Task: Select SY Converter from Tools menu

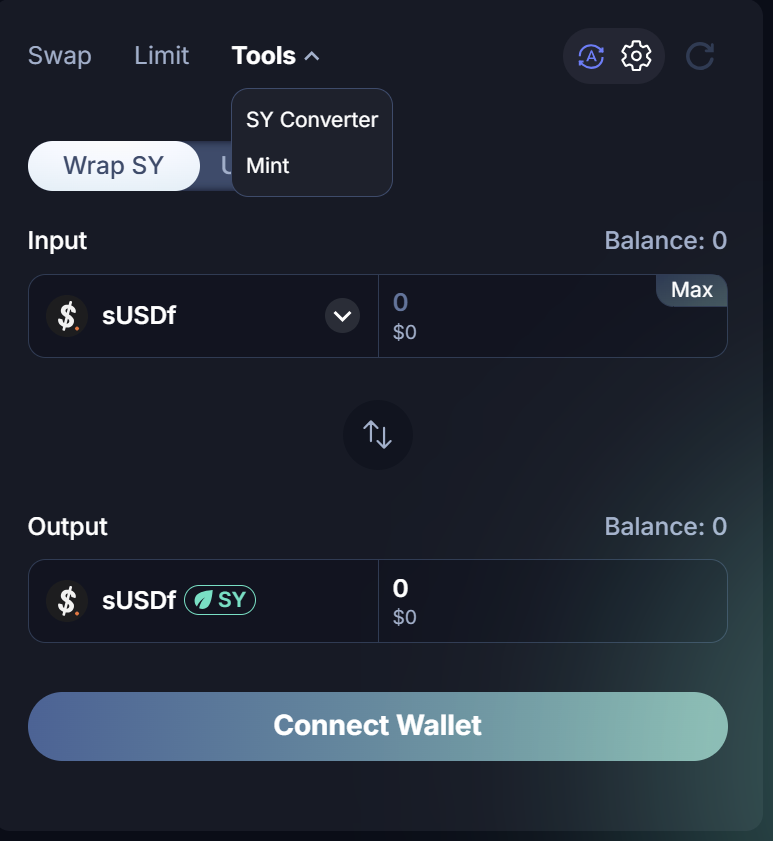Action: (x=311, y=120)
